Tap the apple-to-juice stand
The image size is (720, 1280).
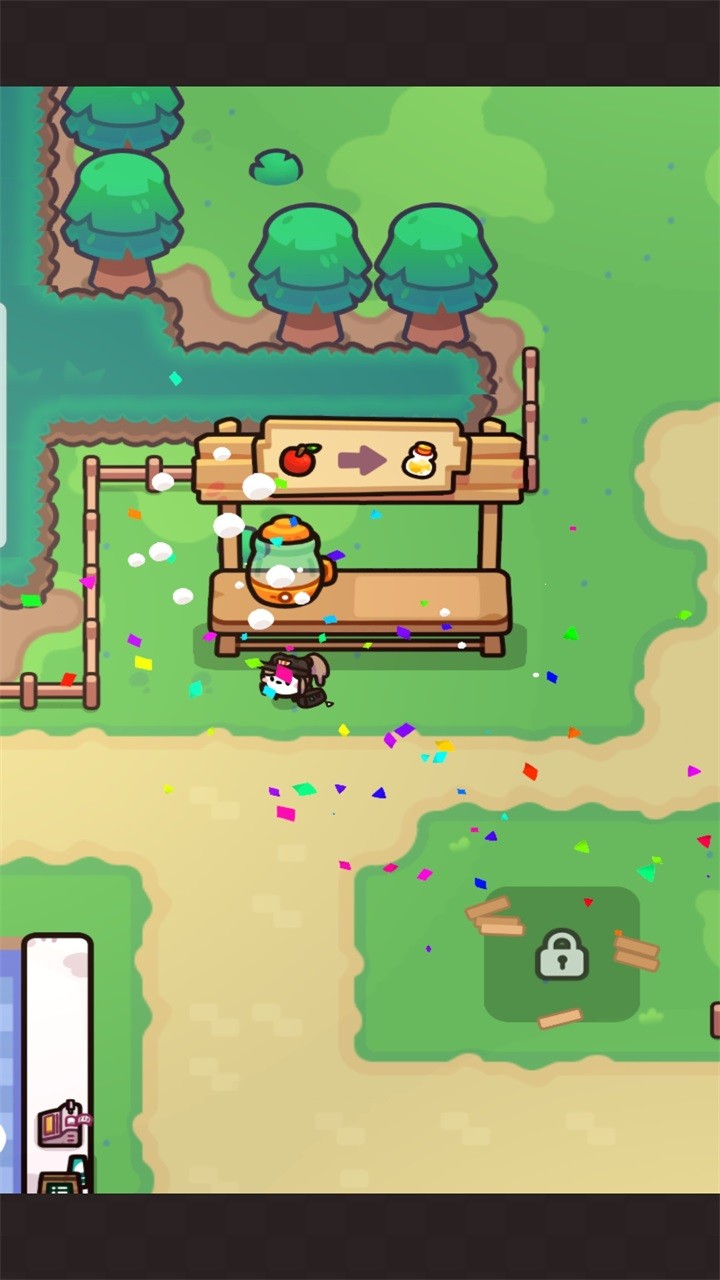[x=360, y=540]
